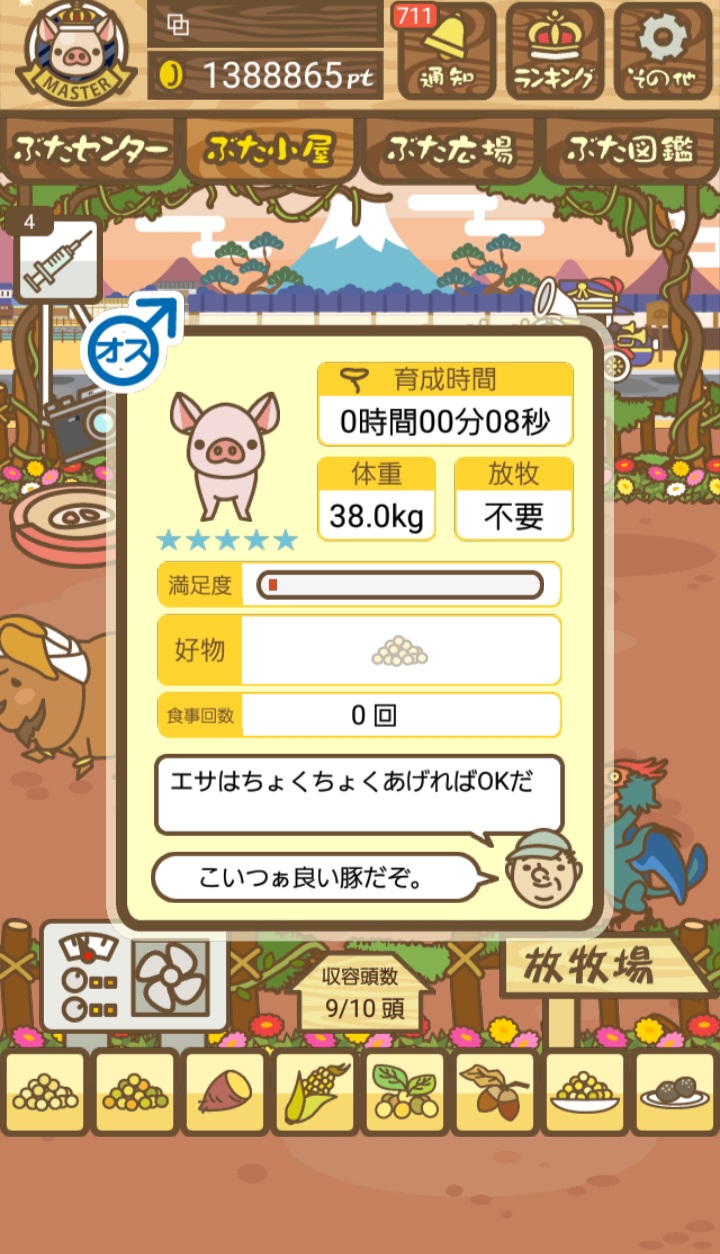Use the syringe item
Image resolution: width=720 pixels, height=1254 pixels.
pyautogui.click(x=58, y=260)
